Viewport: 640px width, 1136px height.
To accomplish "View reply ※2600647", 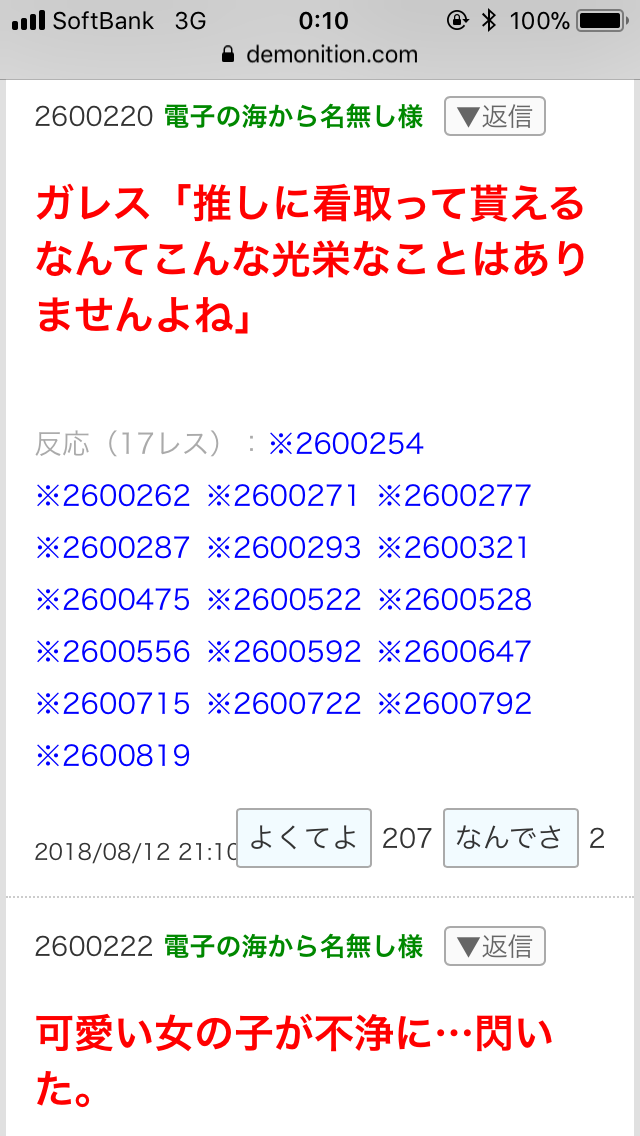I will tap(454, 651).
